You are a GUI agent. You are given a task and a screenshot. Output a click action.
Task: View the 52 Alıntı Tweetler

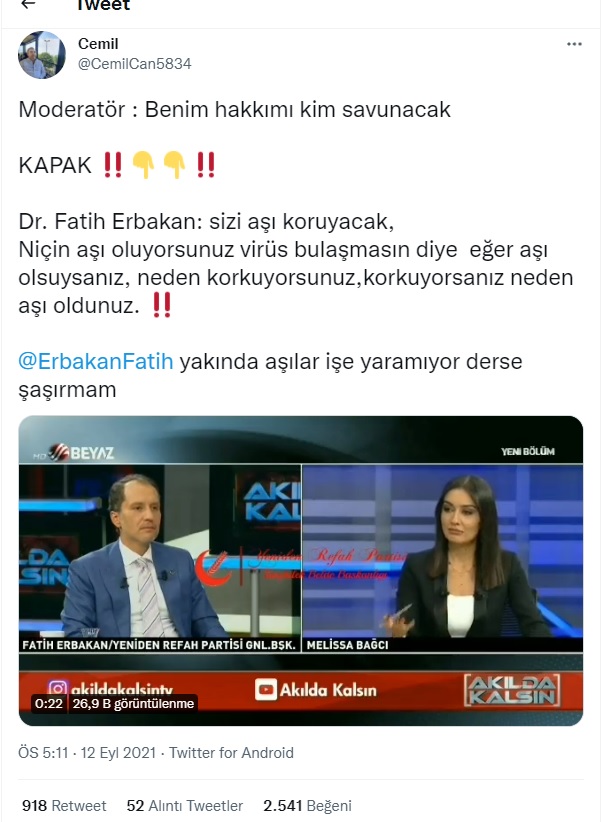tap(185, 805)
